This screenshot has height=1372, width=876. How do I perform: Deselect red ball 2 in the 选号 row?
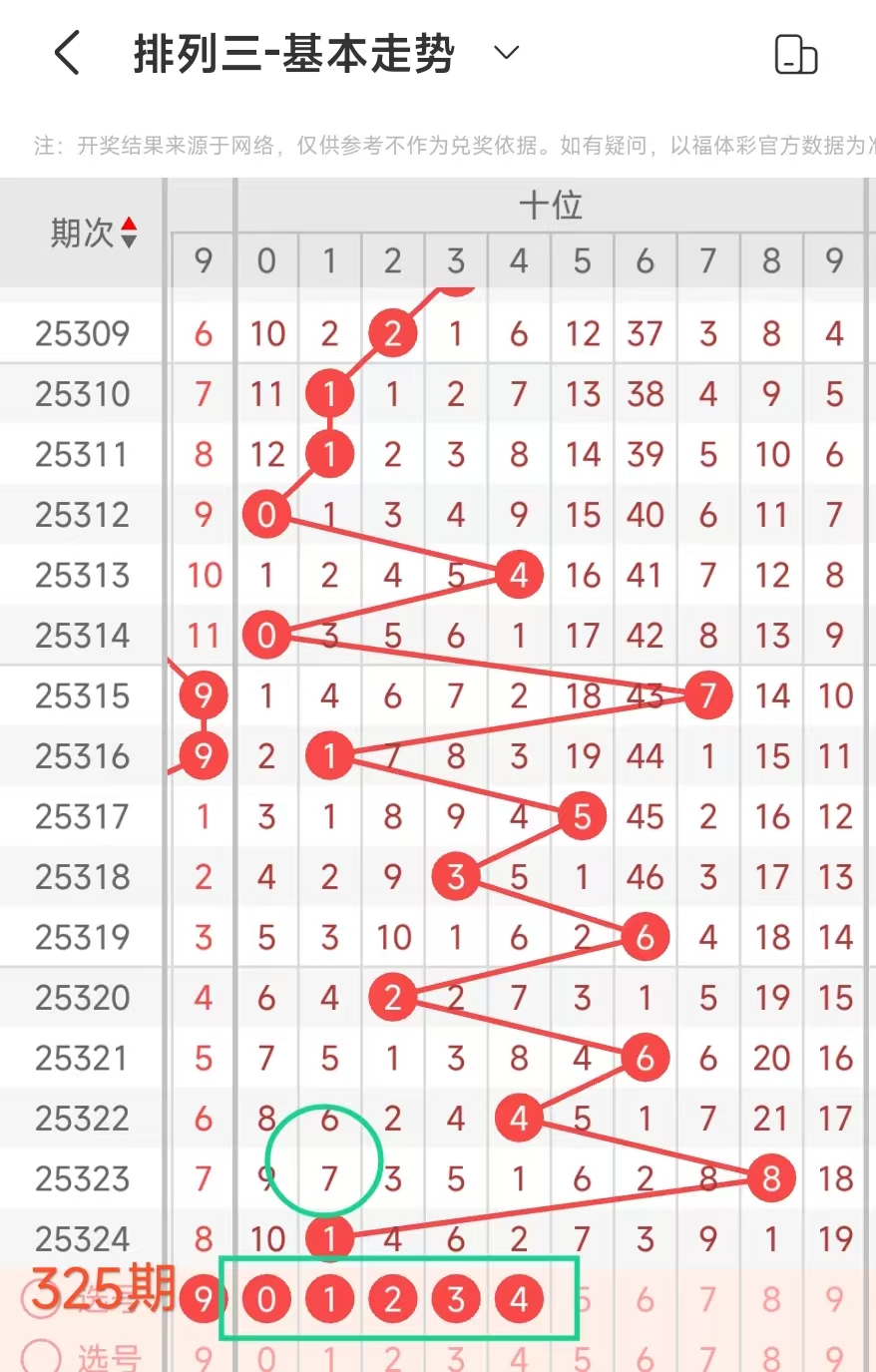pos(392,1299)
